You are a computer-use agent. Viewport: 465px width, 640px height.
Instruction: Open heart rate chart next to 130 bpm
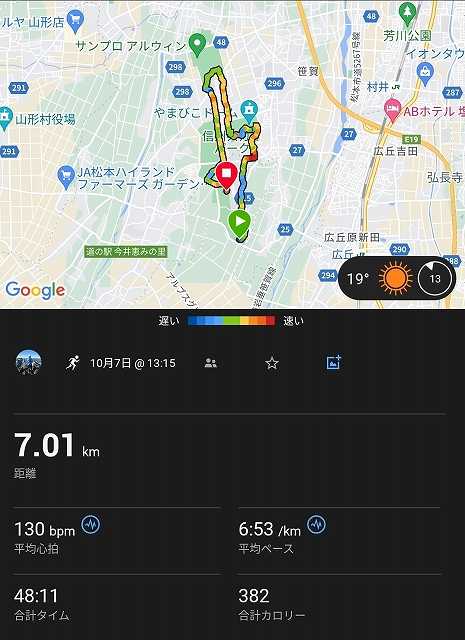point(91,524)
